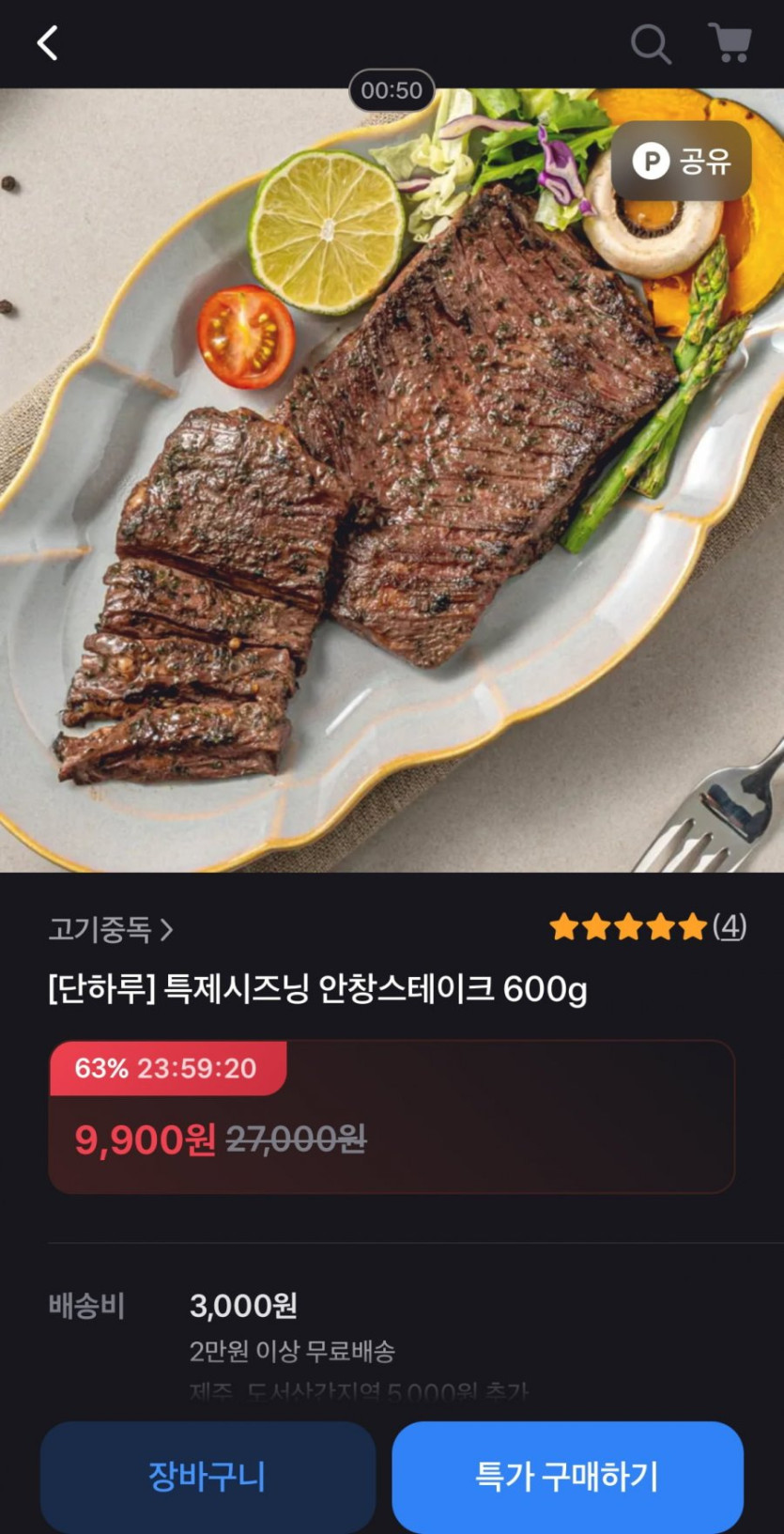
Task: Tap the 63% discount countdown badge
Action: pos(168,1069)
